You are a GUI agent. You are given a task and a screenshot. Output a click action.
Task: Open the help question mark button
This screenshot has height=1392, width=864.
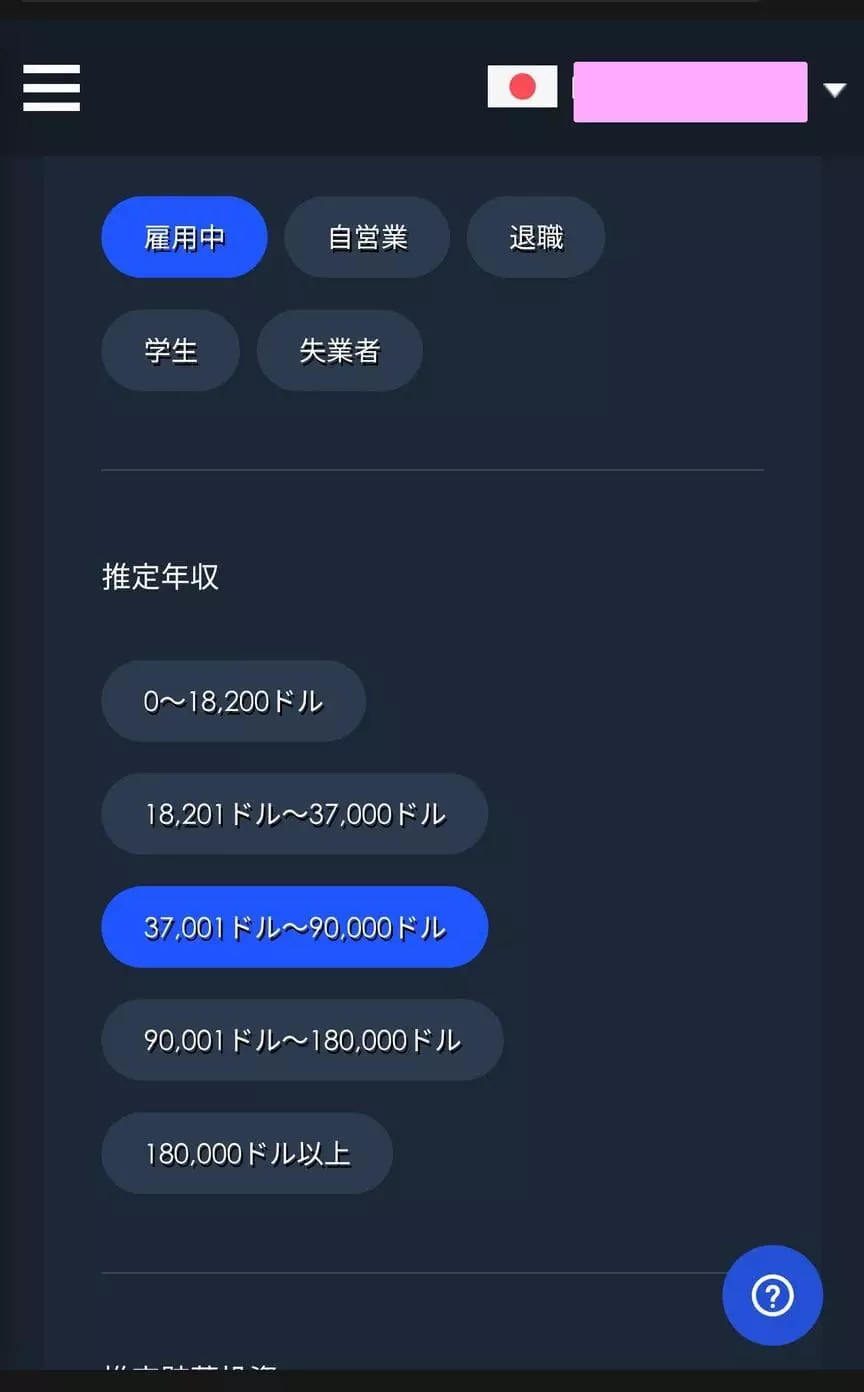coord(772,1295)
